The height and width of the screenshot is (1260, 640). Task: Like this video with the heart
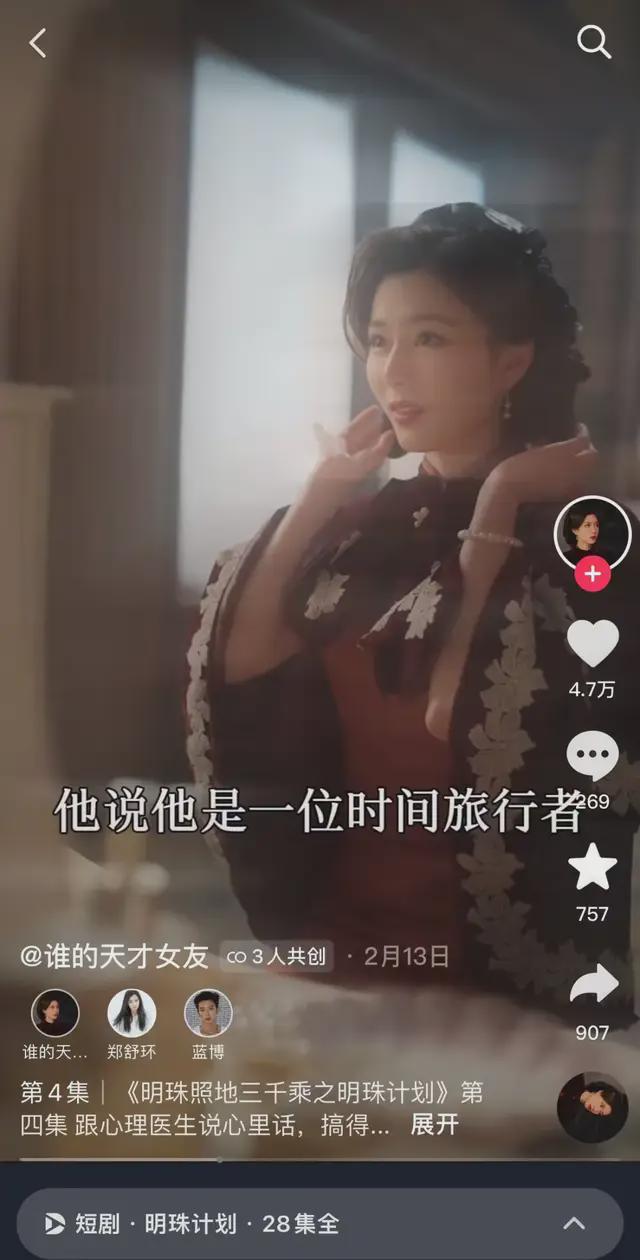pos(593,643)
